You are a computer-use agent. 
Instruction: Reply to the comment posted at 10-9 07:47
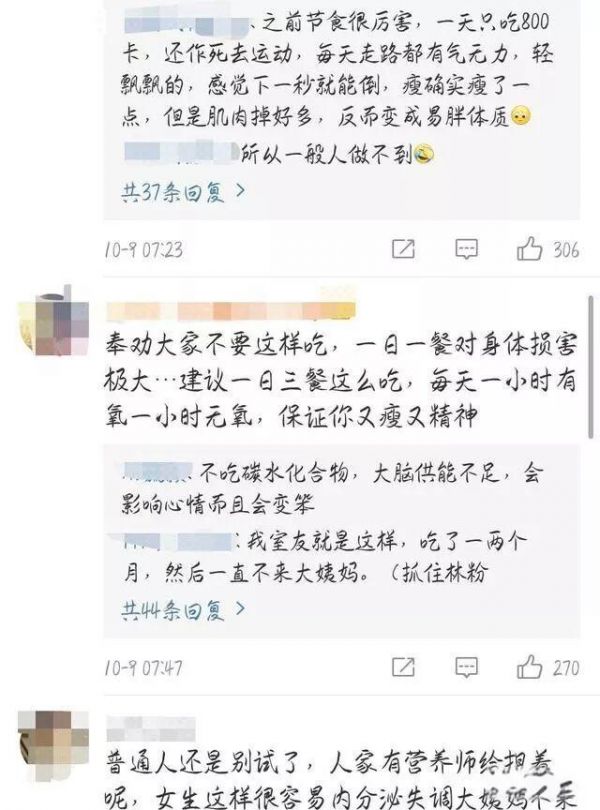click(466, 667)
